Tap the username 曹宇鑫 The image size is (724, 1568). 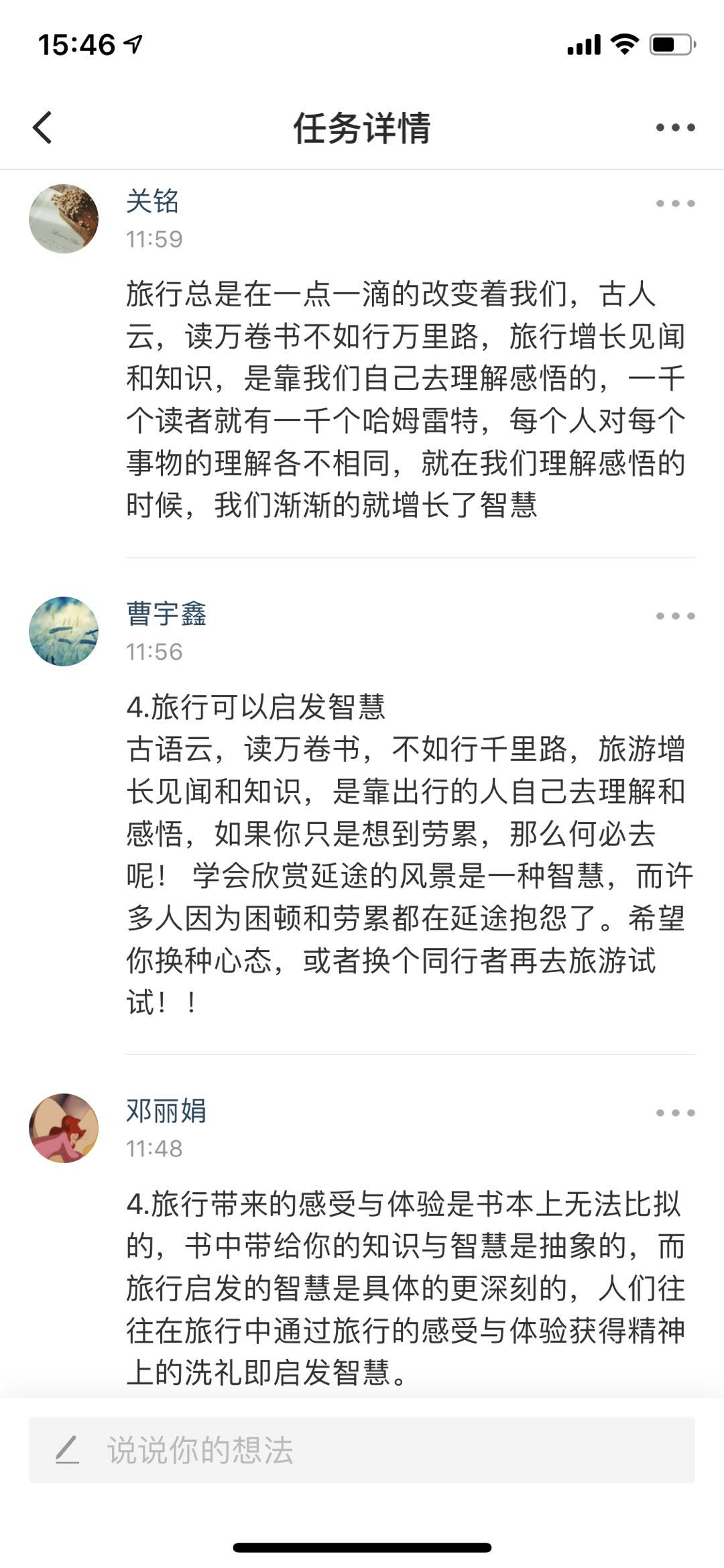point(166,614)
